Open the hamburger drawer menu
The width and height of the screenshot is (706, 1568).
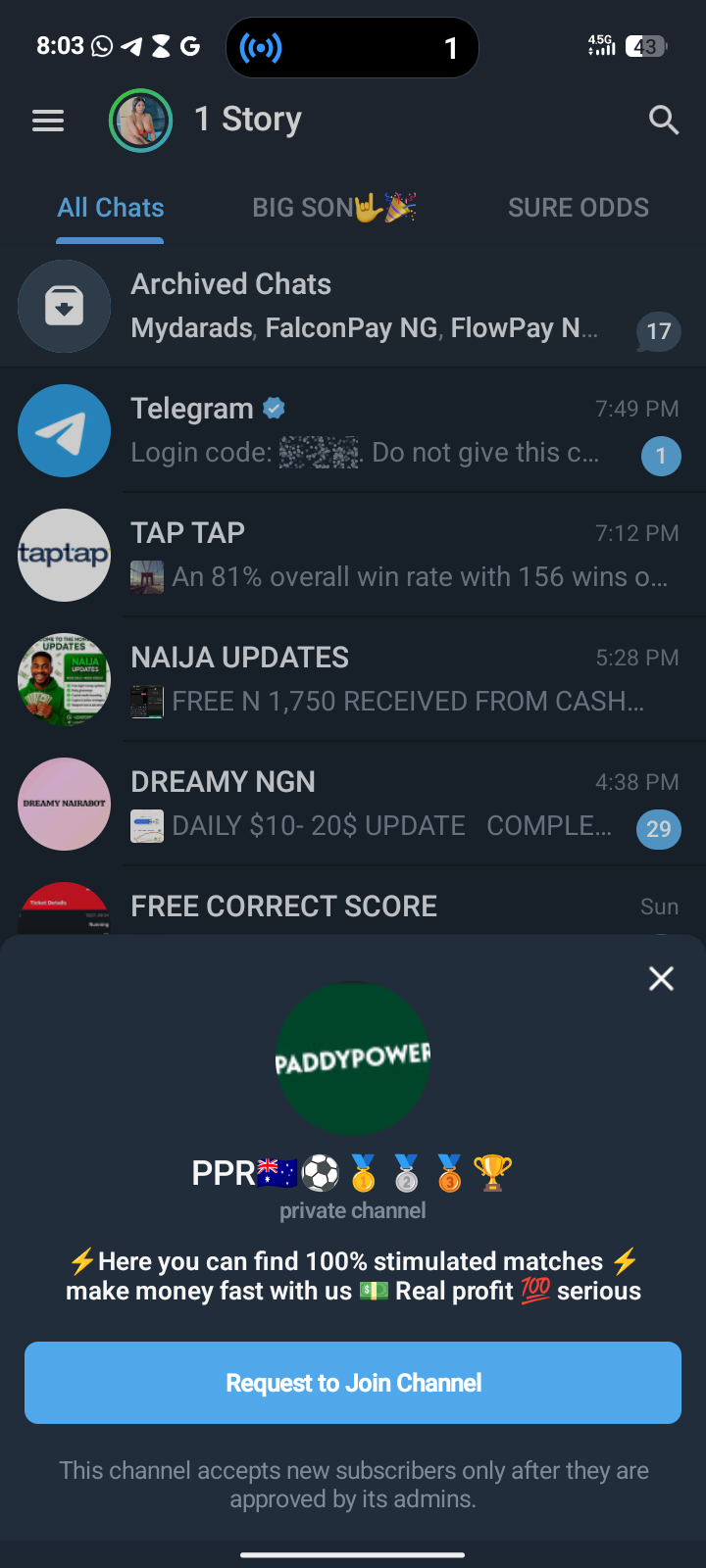[x=48, y=121]
